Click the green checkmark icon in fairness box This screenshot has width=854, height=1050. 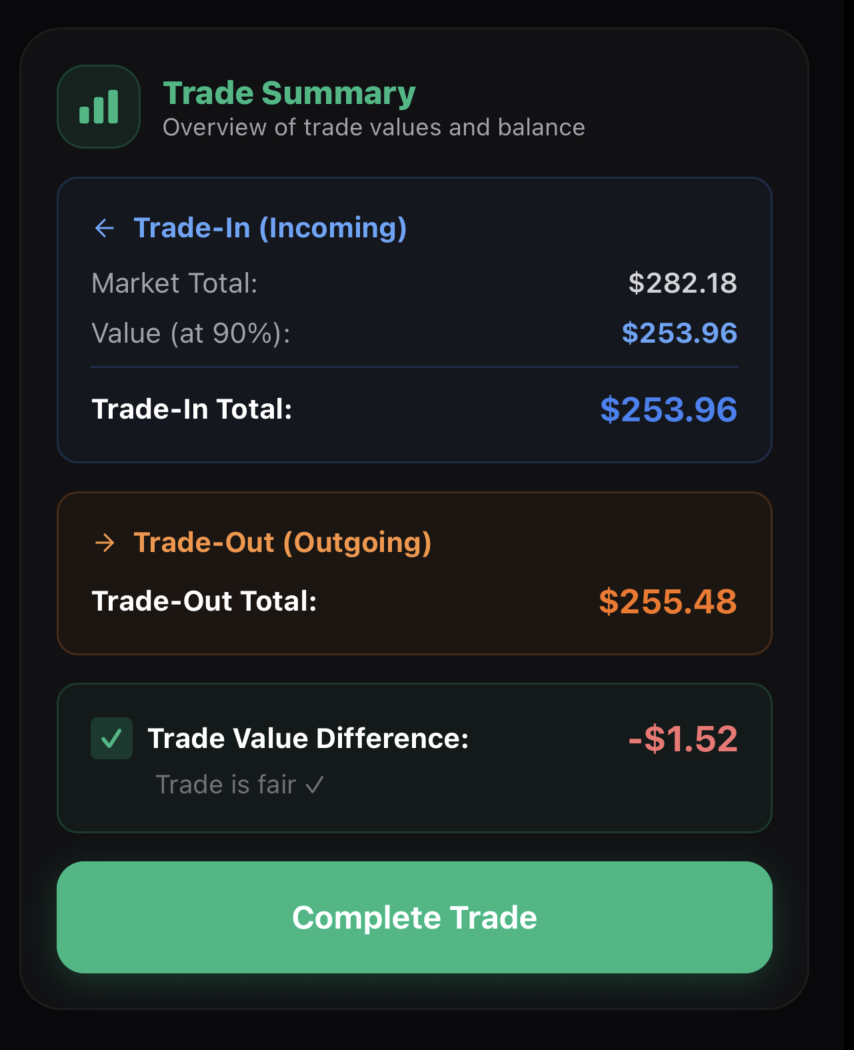pos(111,738)
